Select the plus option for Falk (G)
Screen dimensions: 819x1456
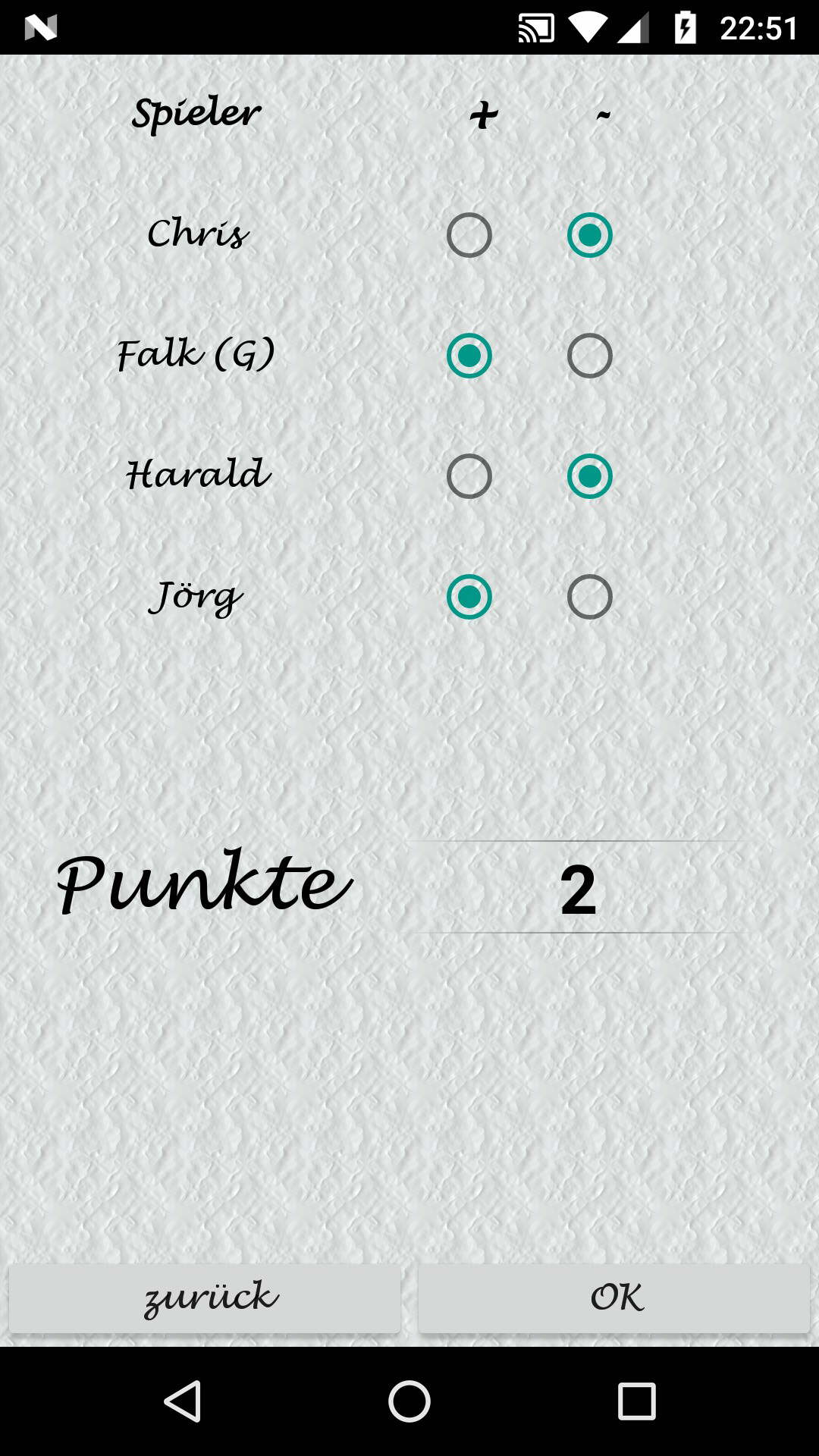(x=469, y=356)
